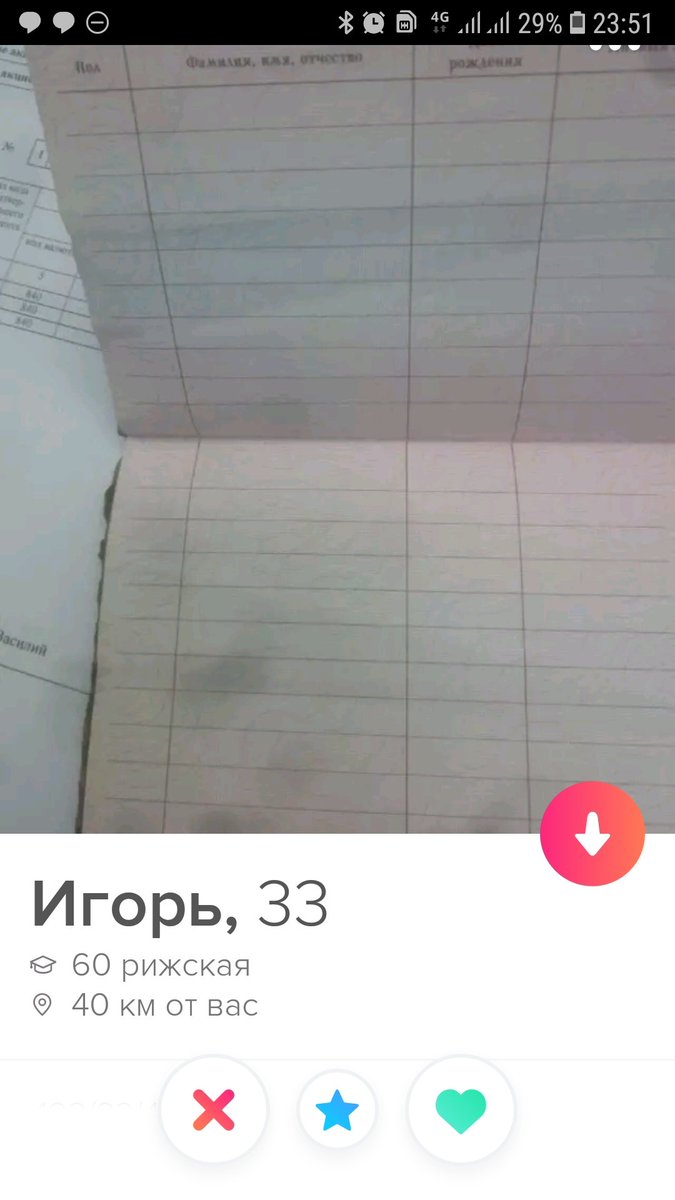The image size is (675, 1200).
Task: Open the three-dot overflow menu
Action: click(x=613, y=46)
